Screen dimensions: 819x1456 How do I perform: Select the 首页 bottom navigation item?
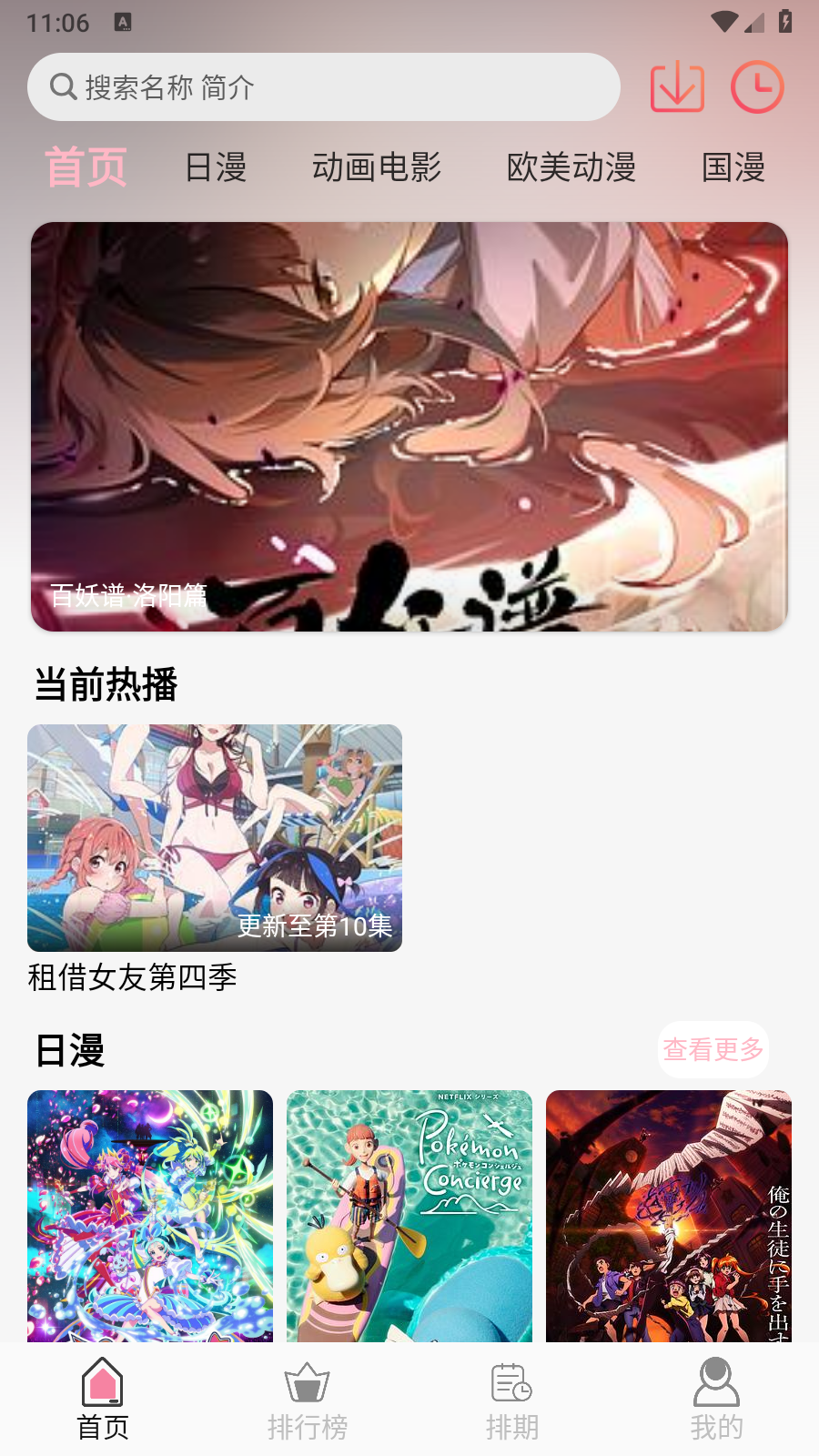[x=103, y=1400]
